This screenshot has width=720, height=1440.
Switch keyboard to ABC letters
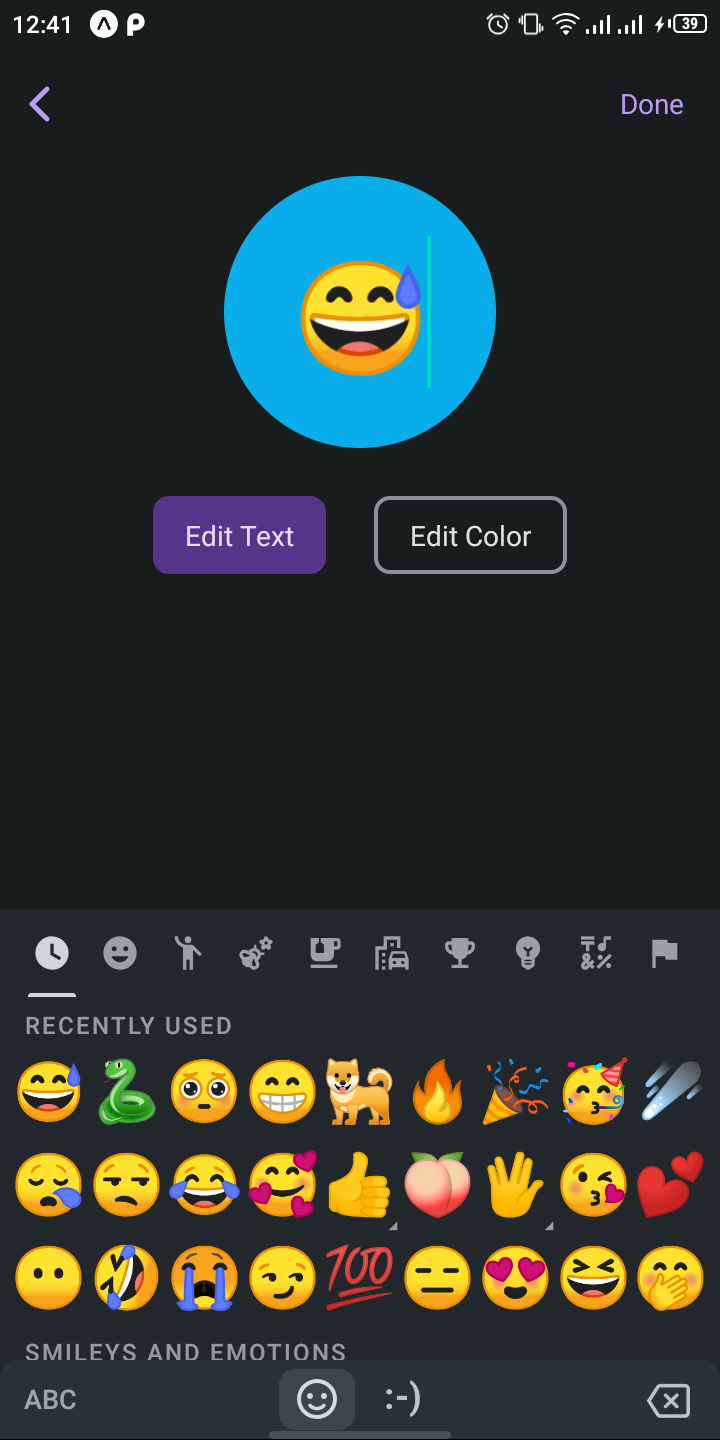(50, 1400)
